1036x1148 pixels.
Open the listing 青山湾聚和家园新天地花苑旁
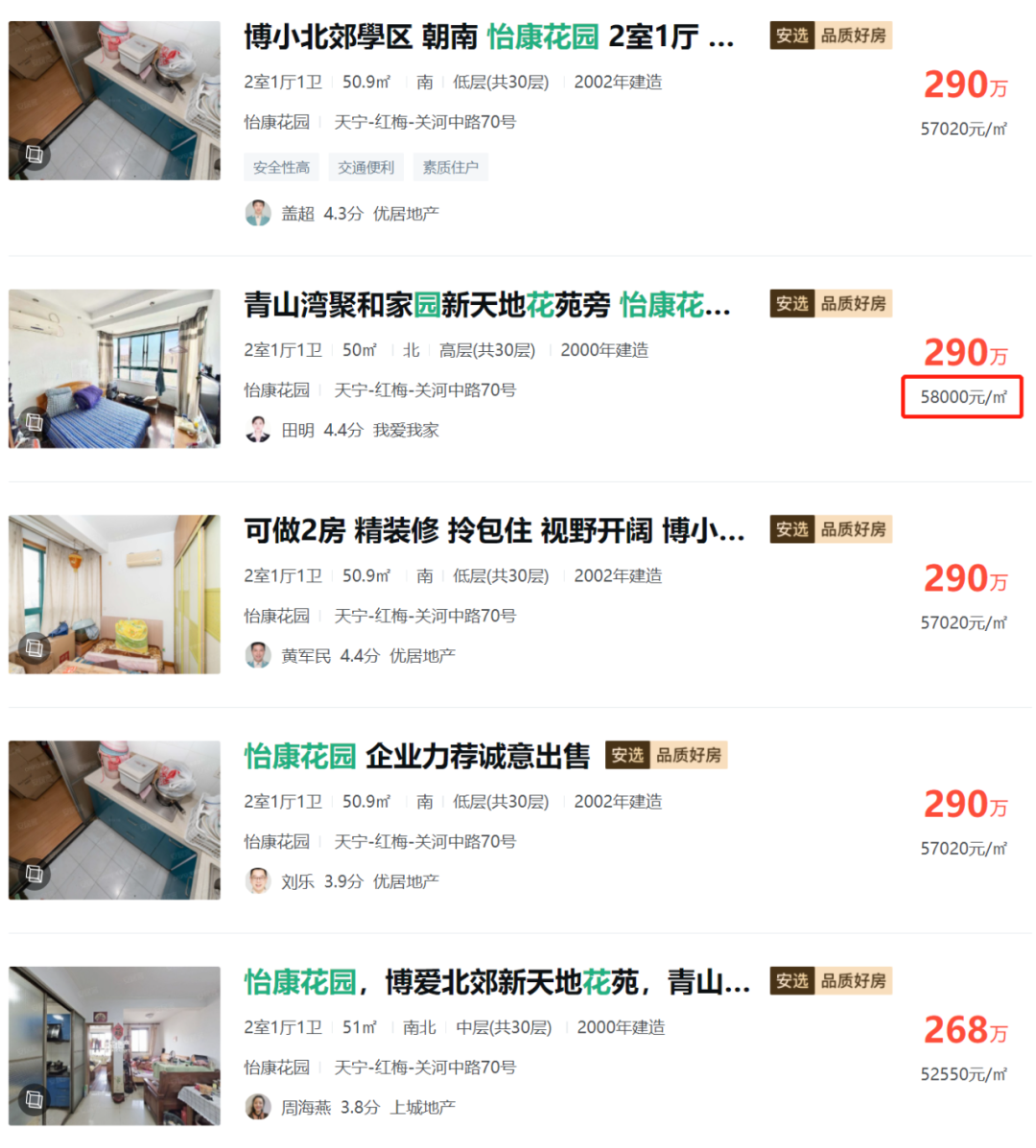[x=487, y=306]
